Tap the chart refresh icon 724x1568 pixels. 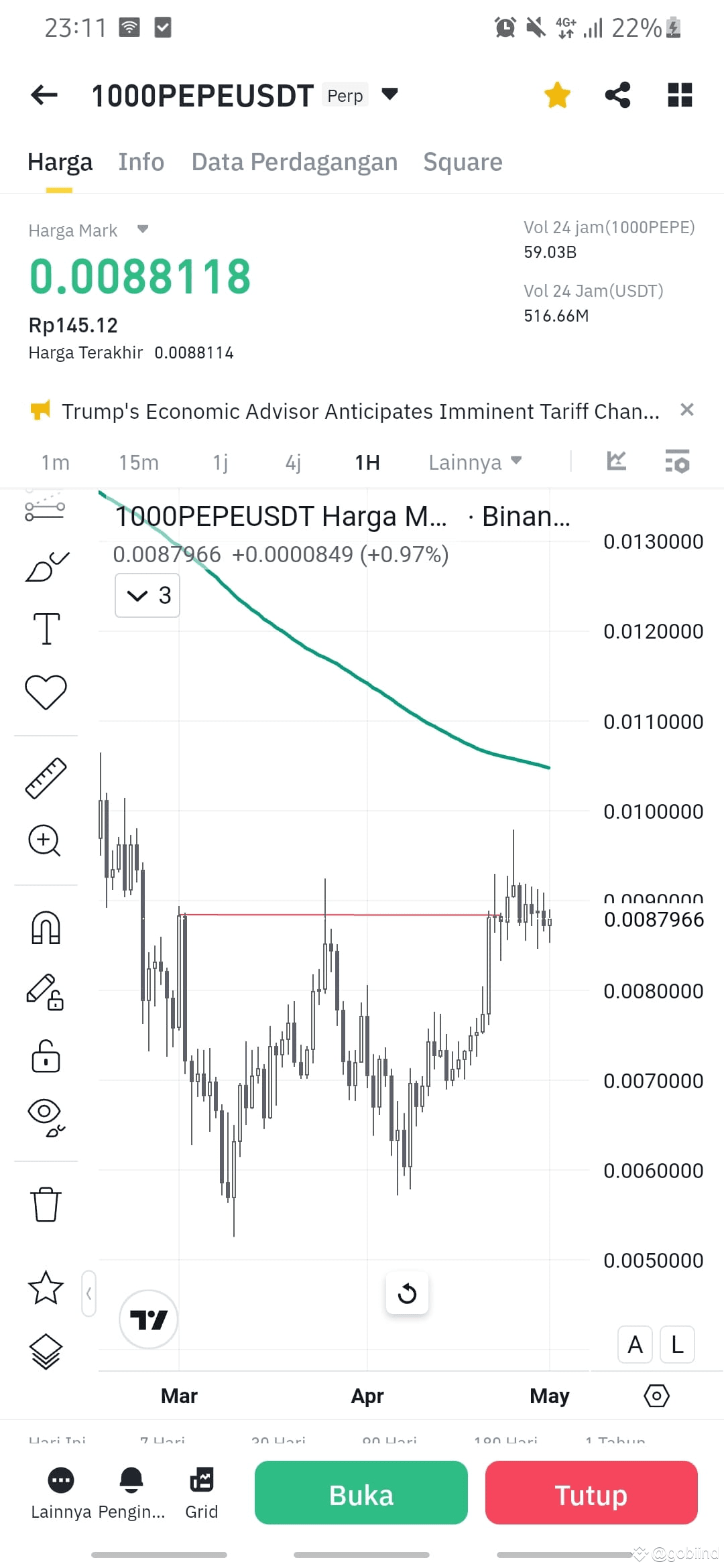coord(408,1294)
